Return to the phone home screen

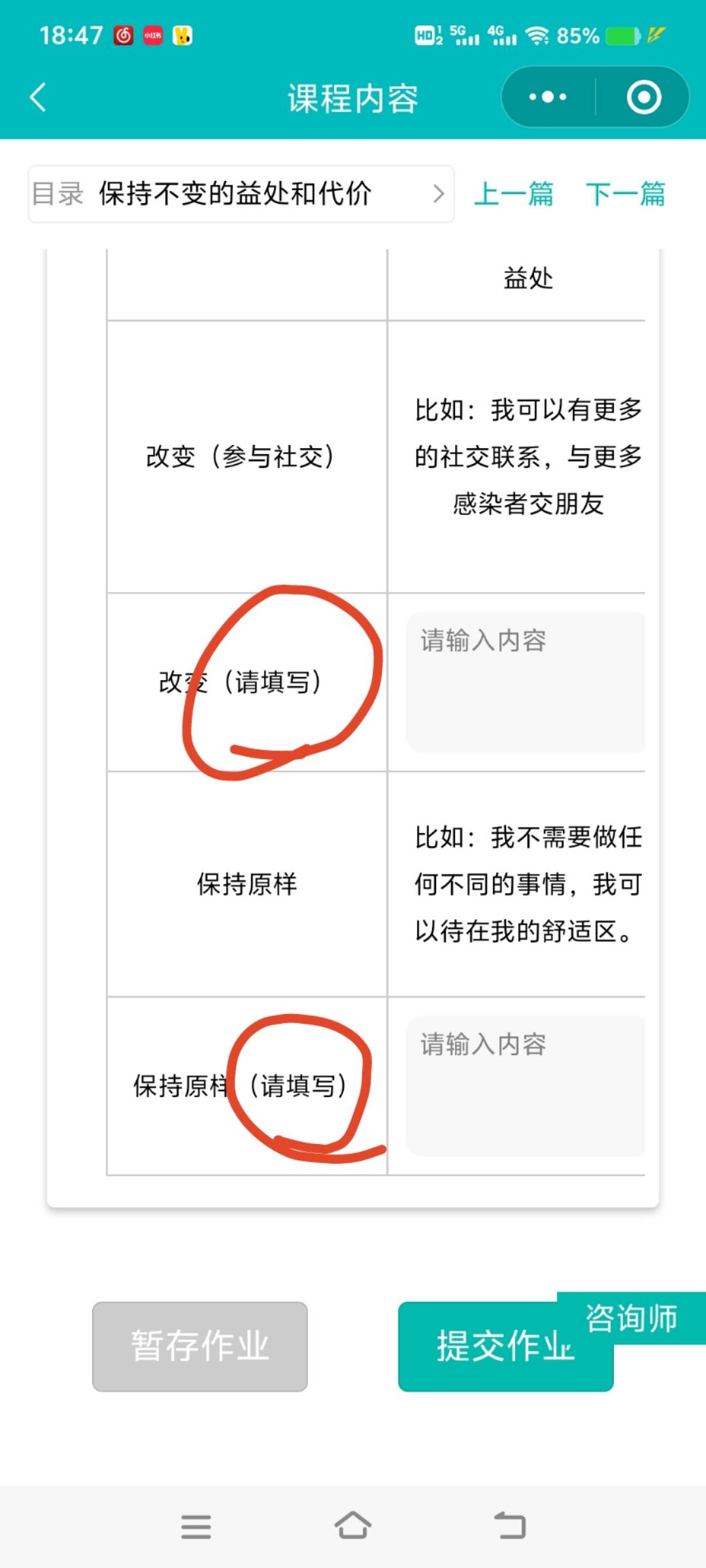[353, 1527]
